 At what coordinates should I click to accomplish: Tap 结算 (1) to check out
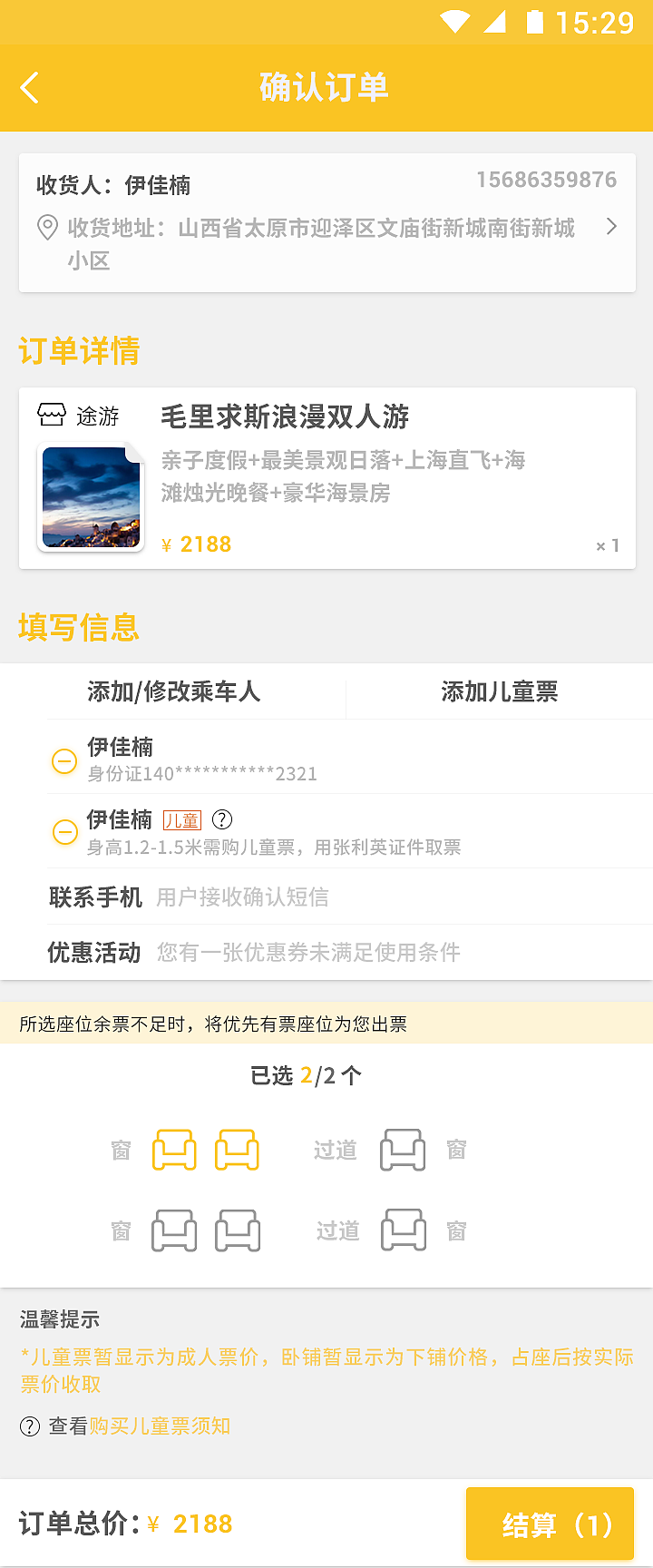pos(550,1524)
